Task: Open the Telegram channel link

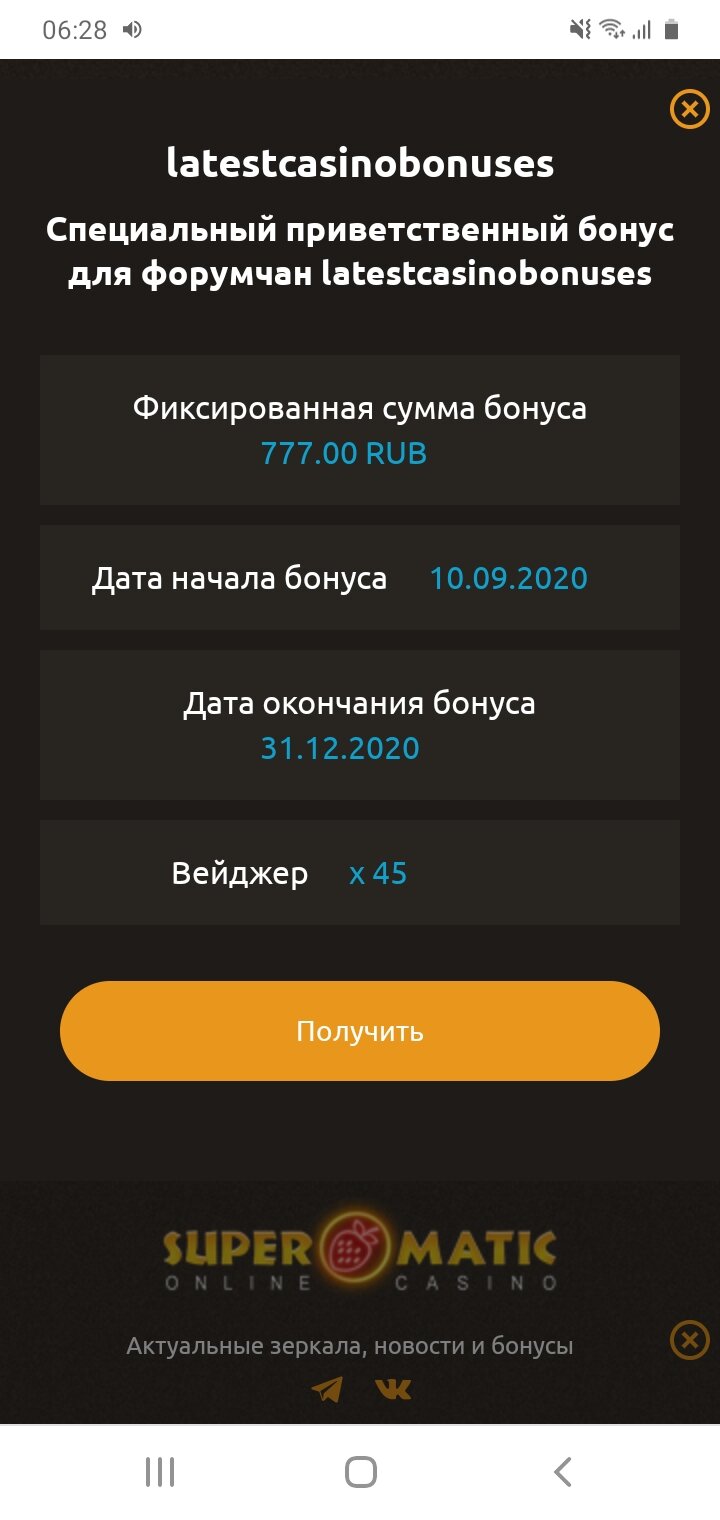Action: coord(327,1389)
